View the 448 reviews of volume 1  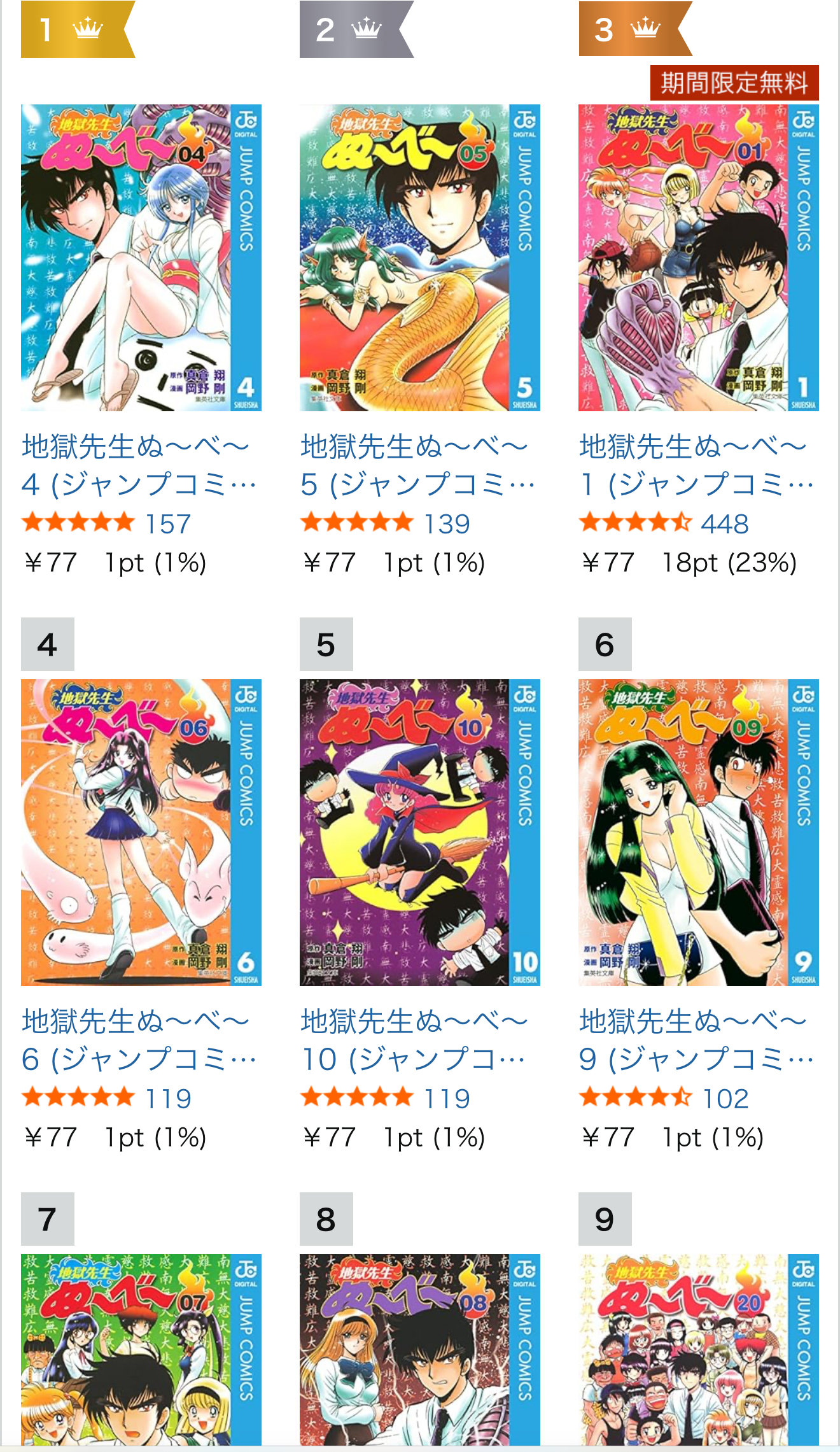[725, 524]
